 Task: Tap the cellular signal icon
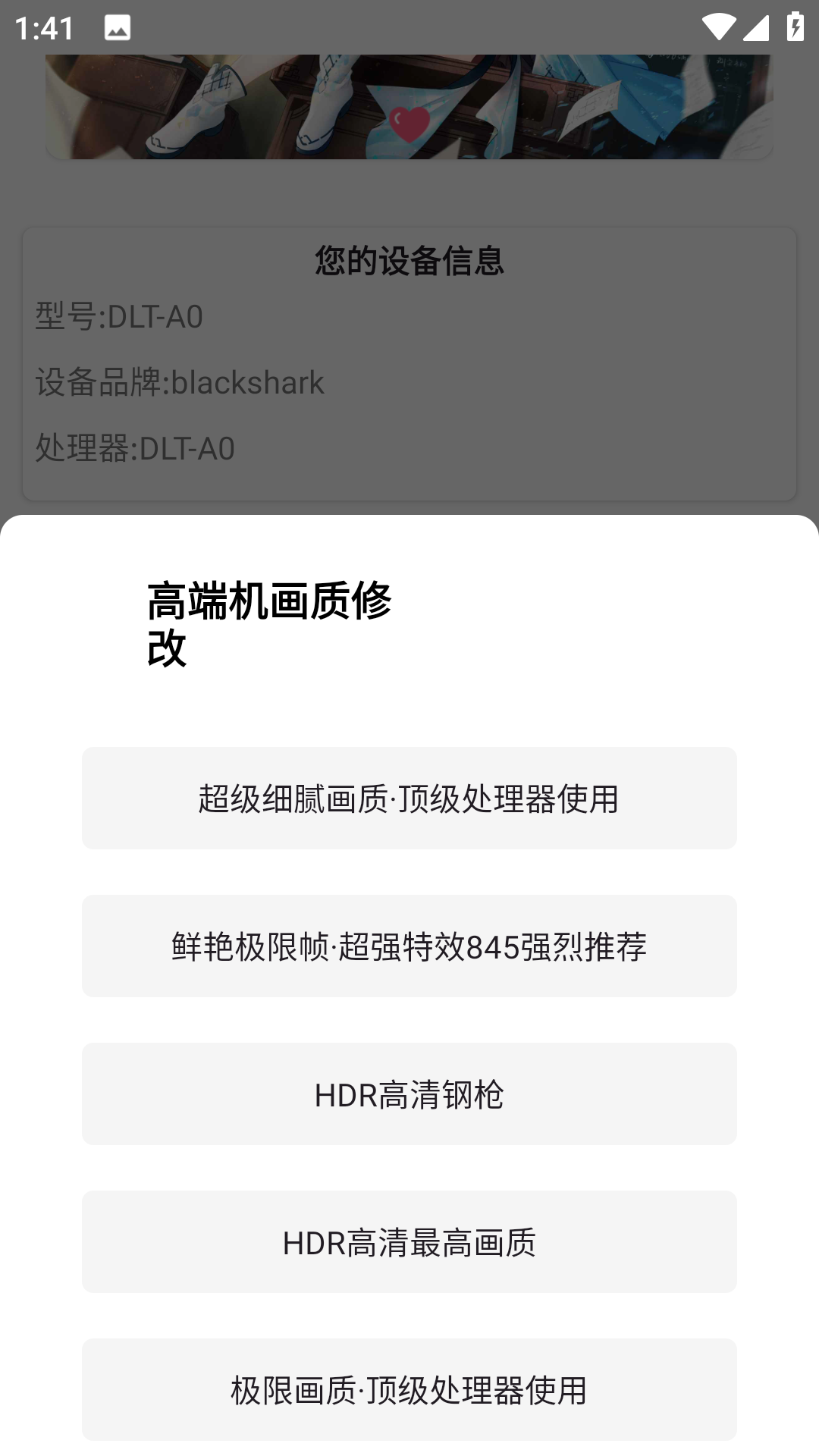pos(757,28)
